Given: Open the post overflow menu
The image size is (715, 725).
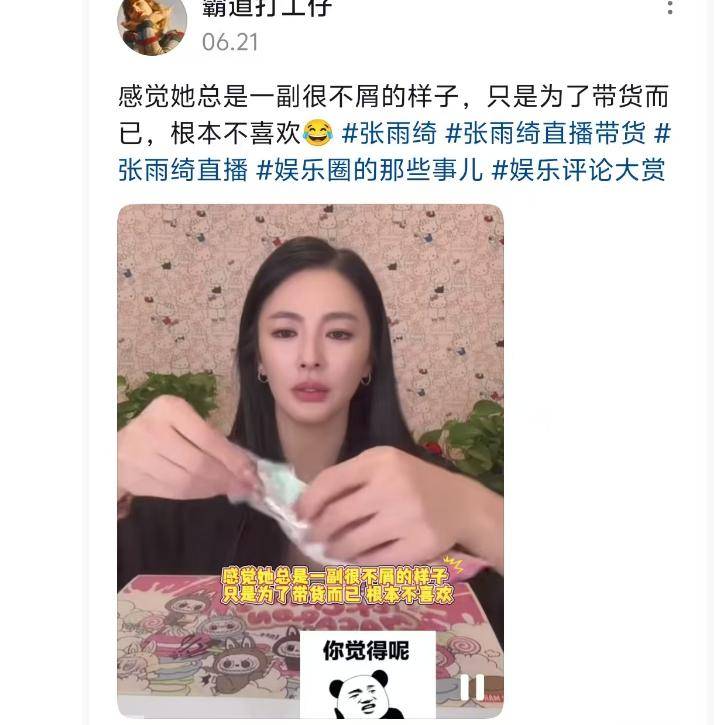Looking at the screenshot, I should coord(670,8).
